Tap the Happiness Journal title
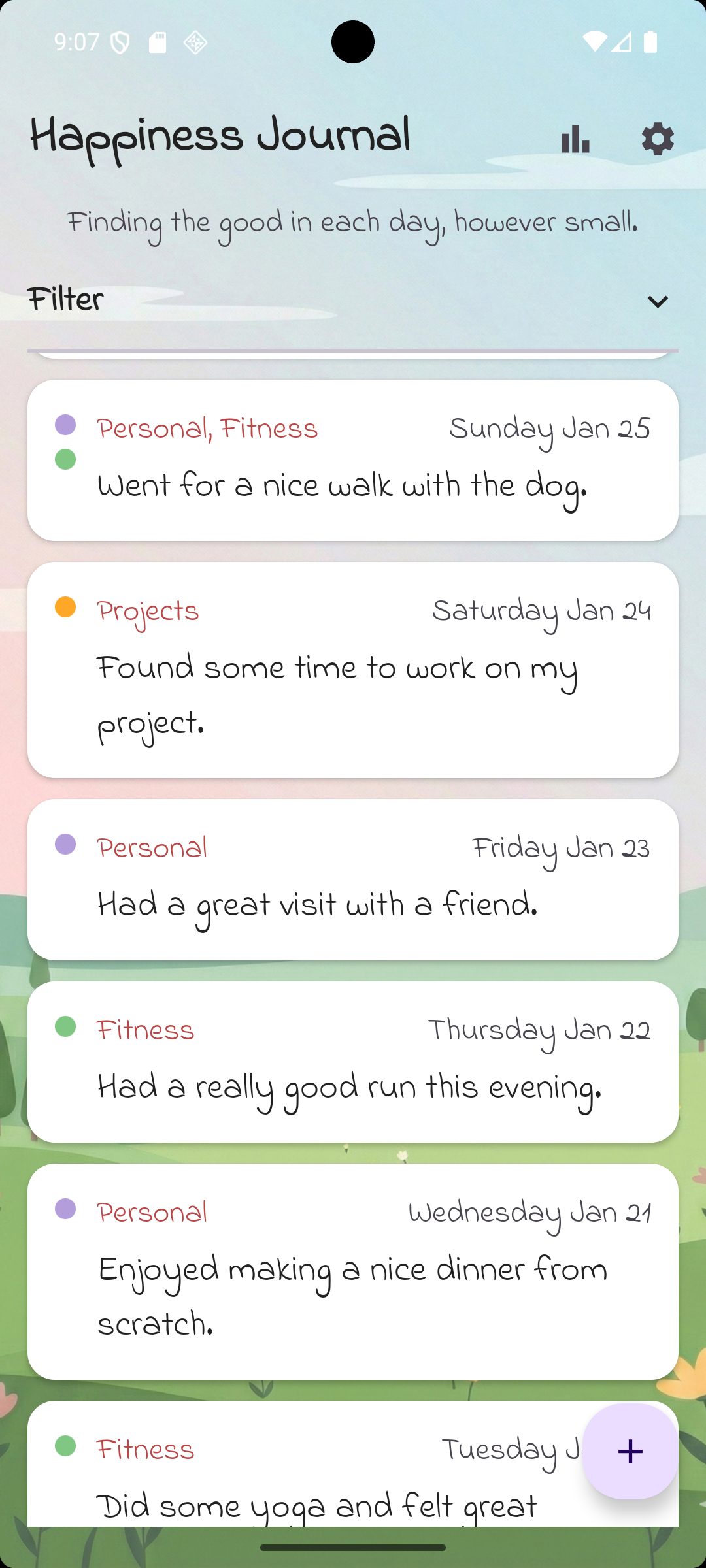 pos(219,135)
